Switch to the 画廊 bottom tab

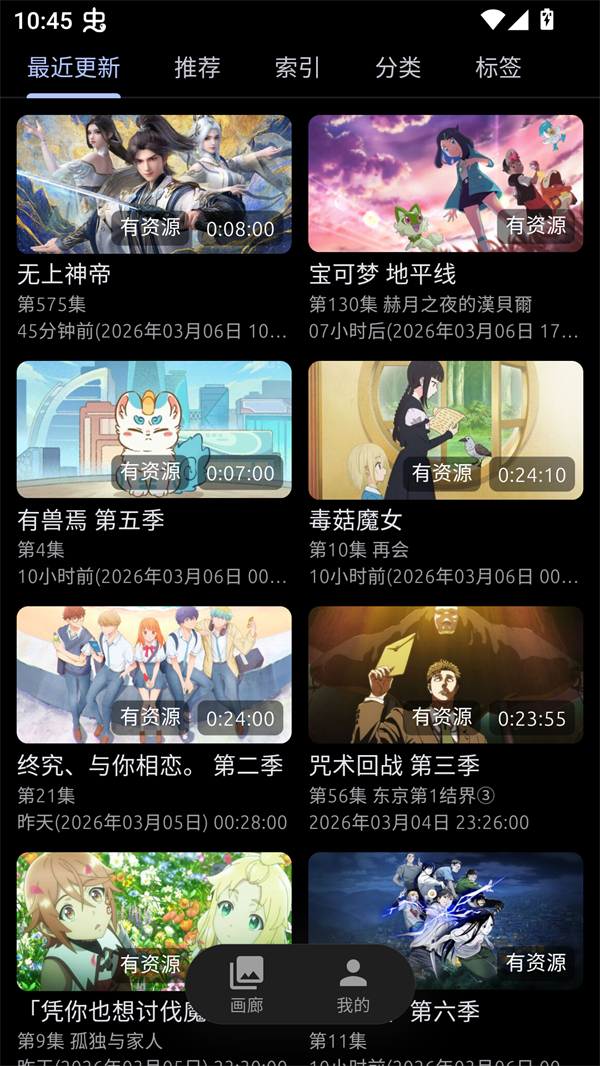[247, 984]
